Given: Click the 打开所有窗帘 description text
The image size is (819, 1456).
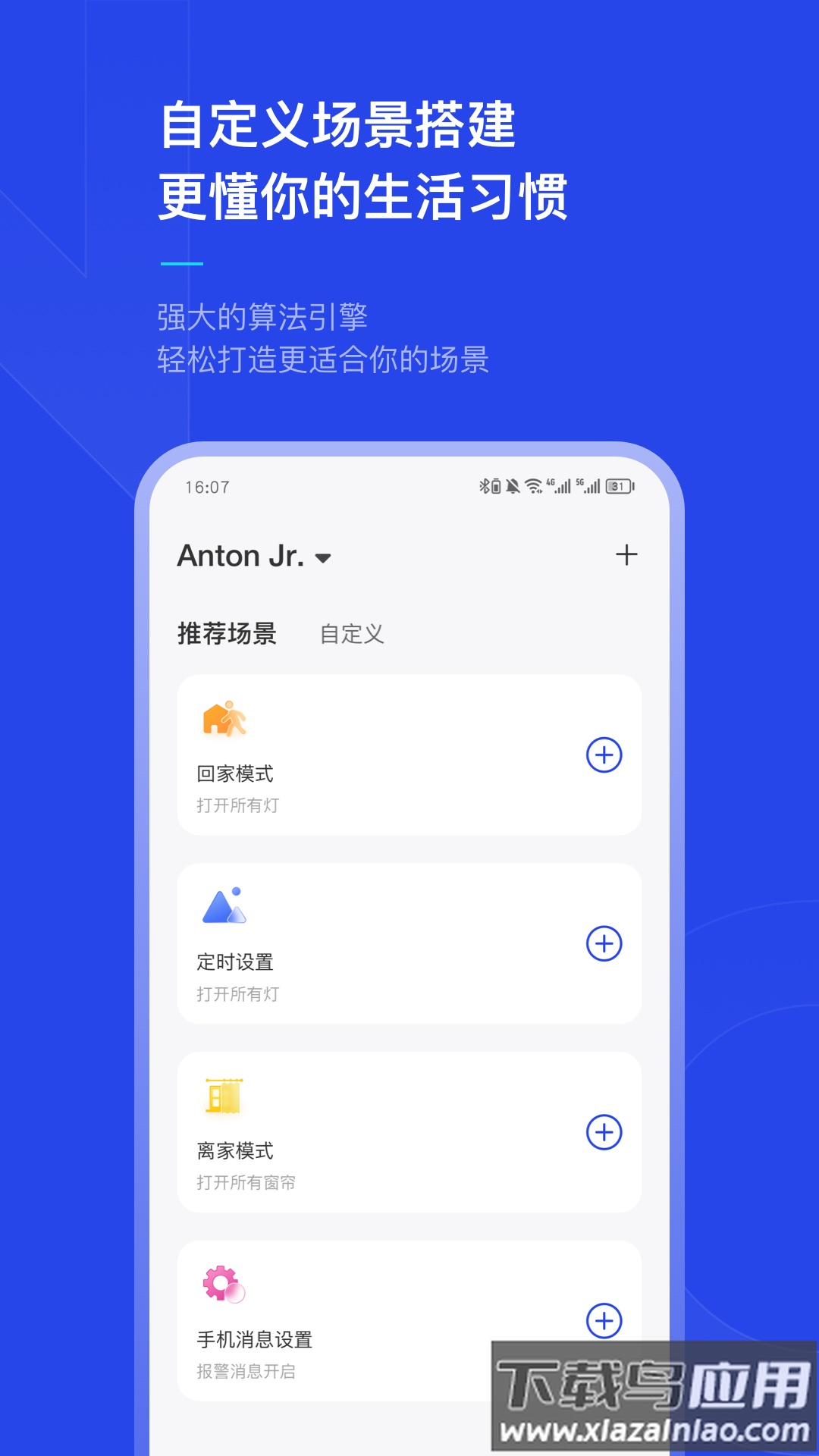Looking at the screenshot, I should click(246, 1181).
